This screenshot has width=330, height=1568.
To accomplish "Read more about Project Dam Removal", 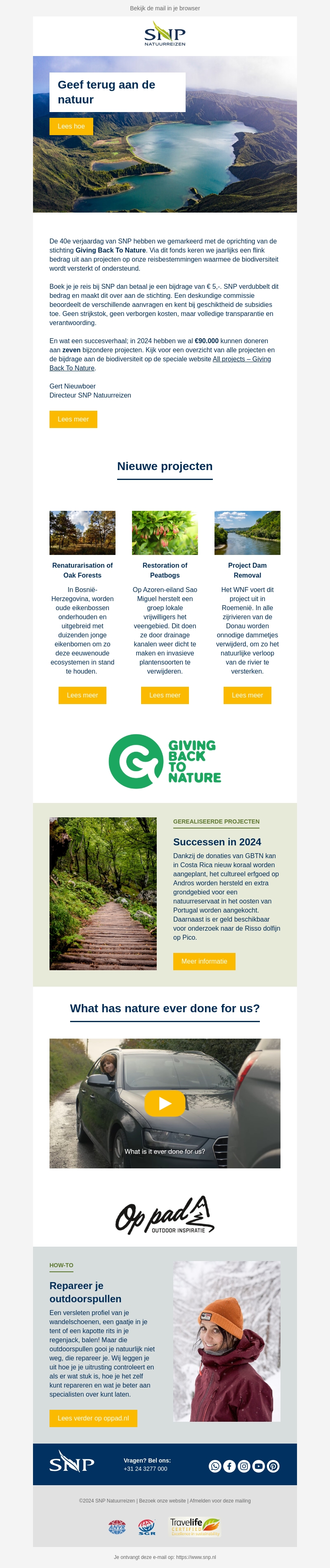I will [x=247, y=695].
